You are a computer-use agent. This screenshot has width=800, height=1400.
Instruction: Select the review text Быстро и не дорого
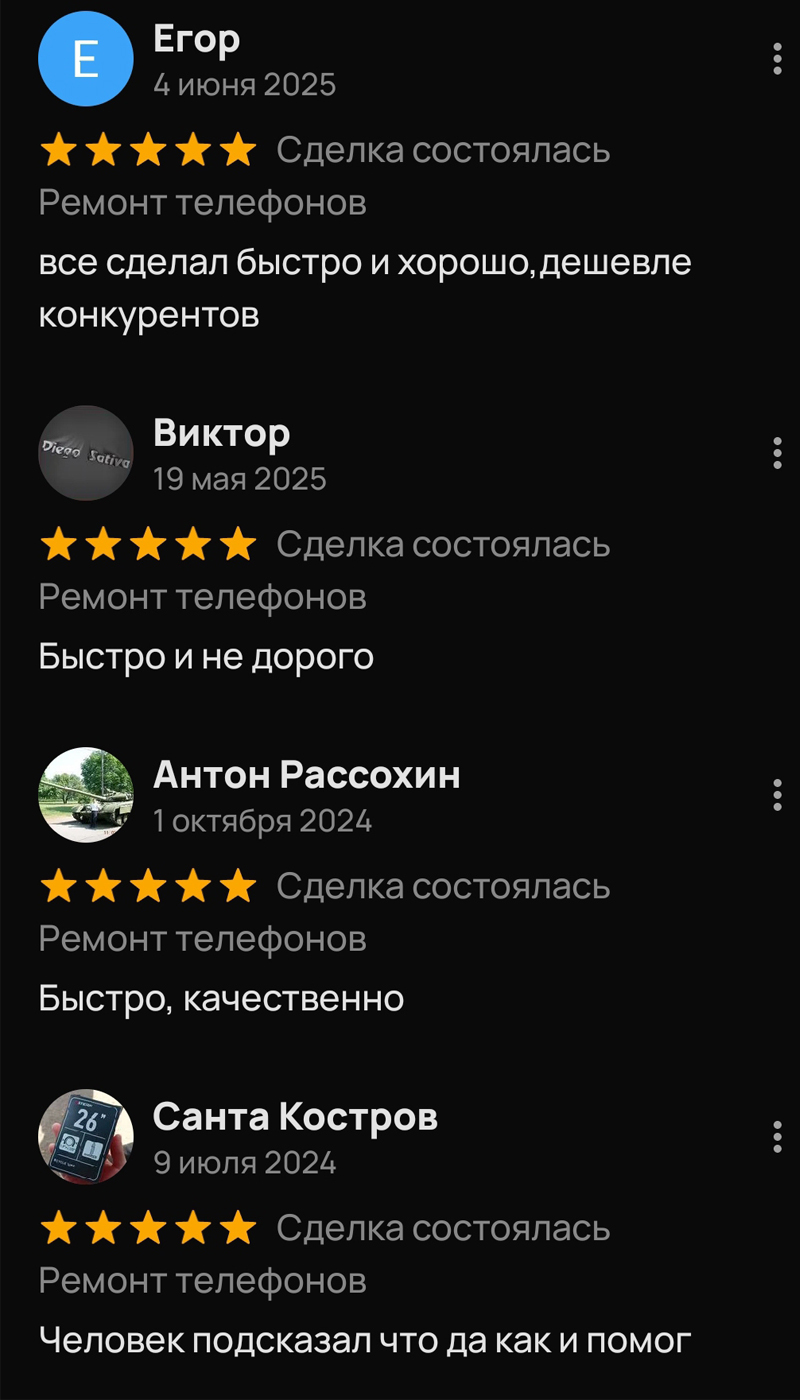point(205,657)
